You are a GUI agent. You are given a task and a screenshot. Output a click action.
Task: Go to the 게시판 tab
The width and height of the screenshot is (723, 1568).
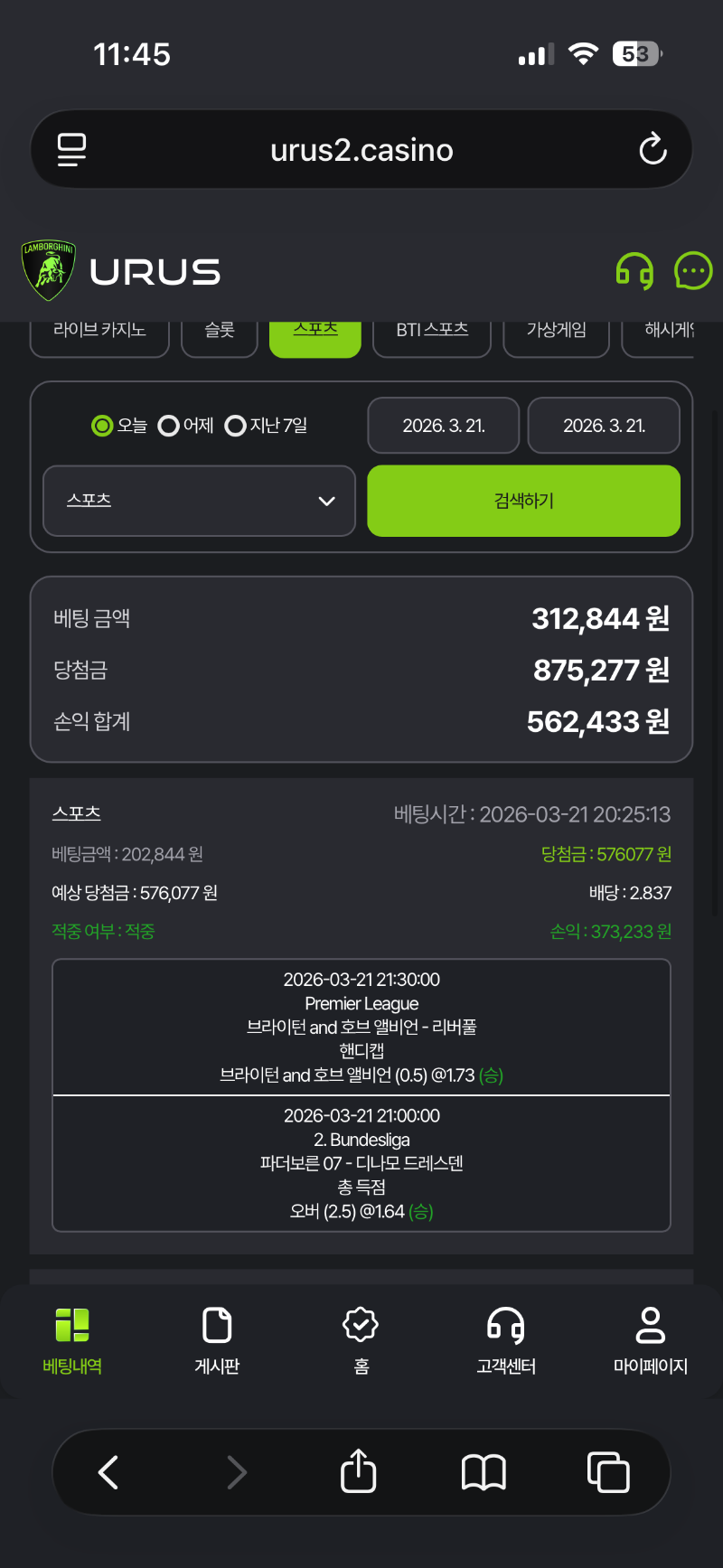coord(217,1340)
